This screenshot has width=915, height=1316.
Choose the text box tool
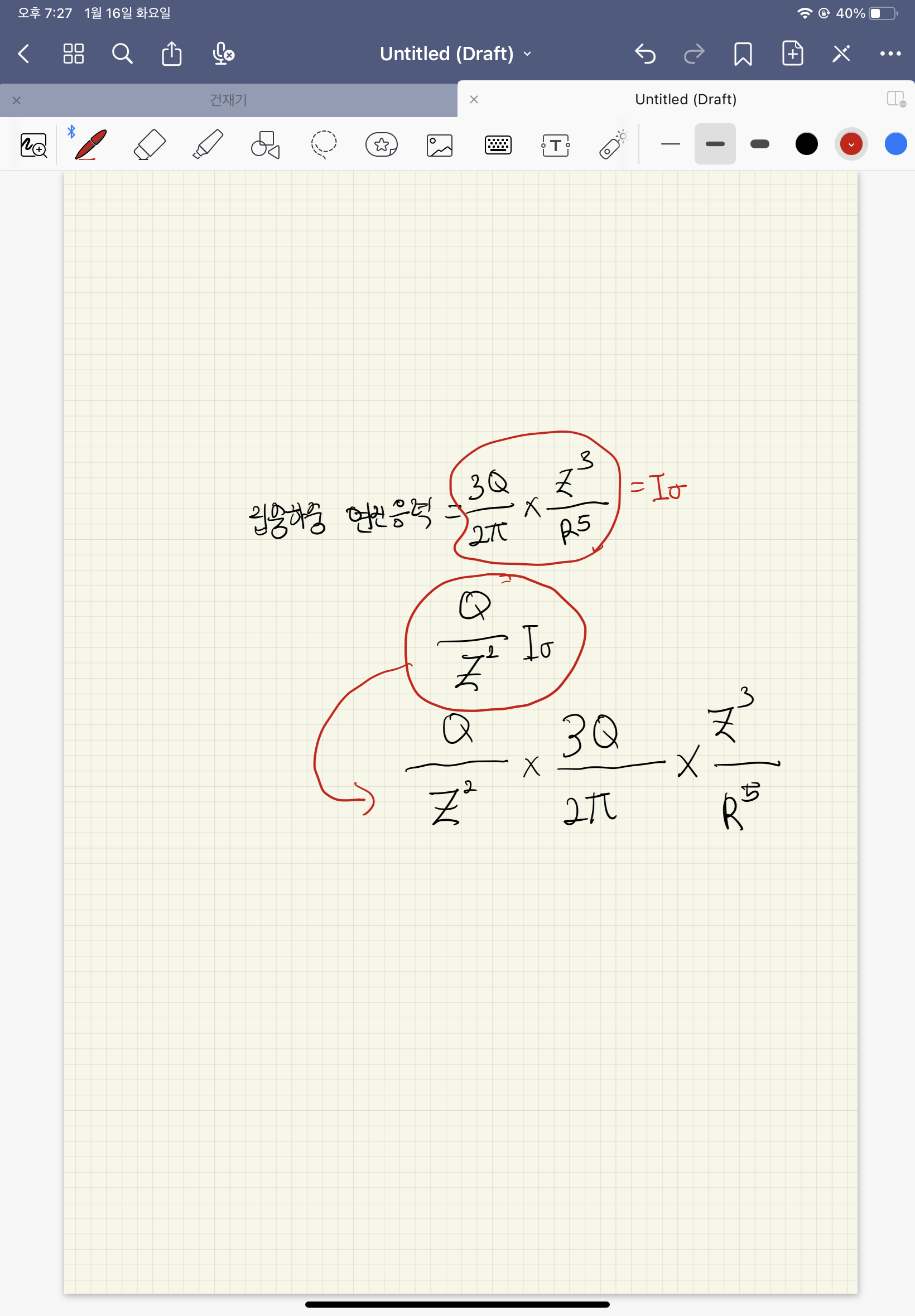click(556, 145)
